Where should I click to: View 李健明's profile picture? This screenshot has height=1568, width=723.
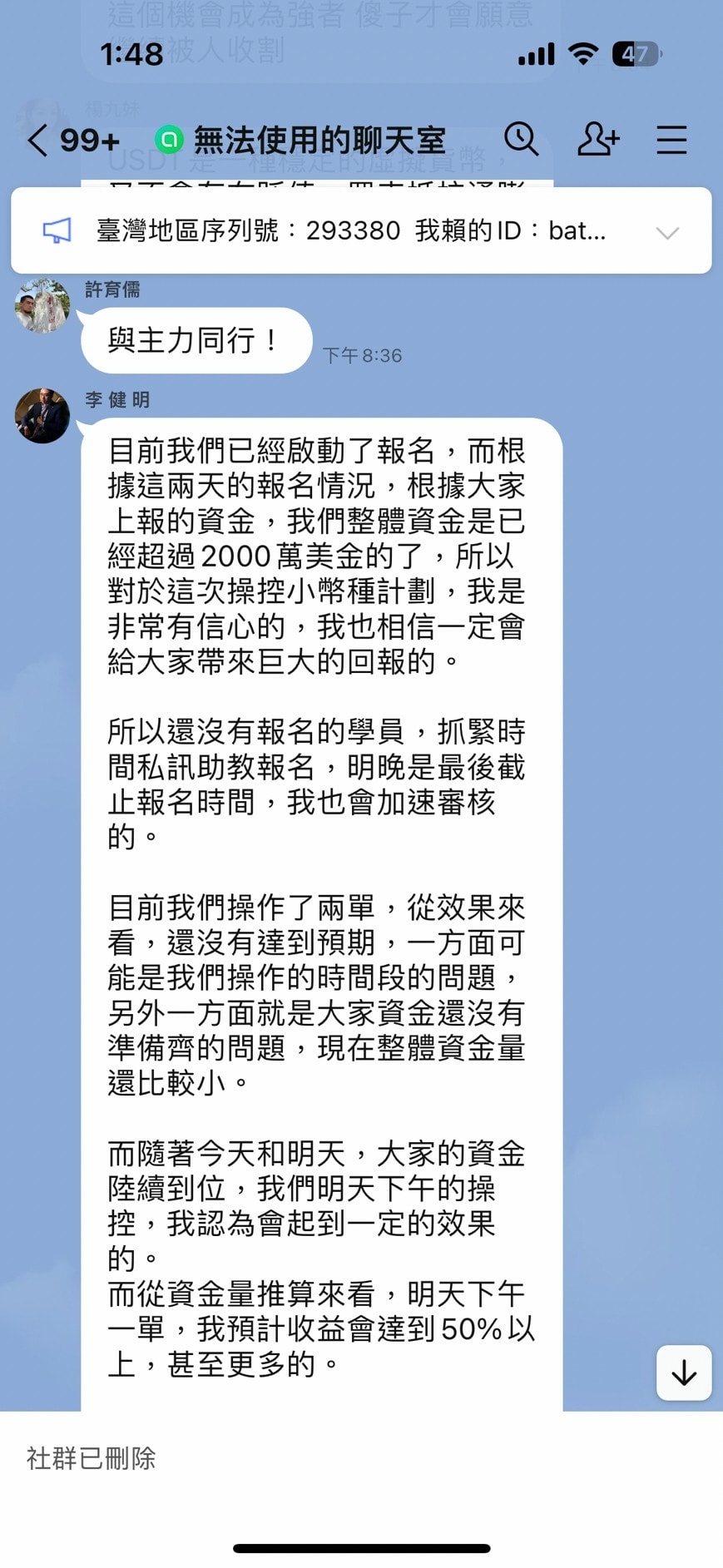pyautogui.click(x=42, y=415)
